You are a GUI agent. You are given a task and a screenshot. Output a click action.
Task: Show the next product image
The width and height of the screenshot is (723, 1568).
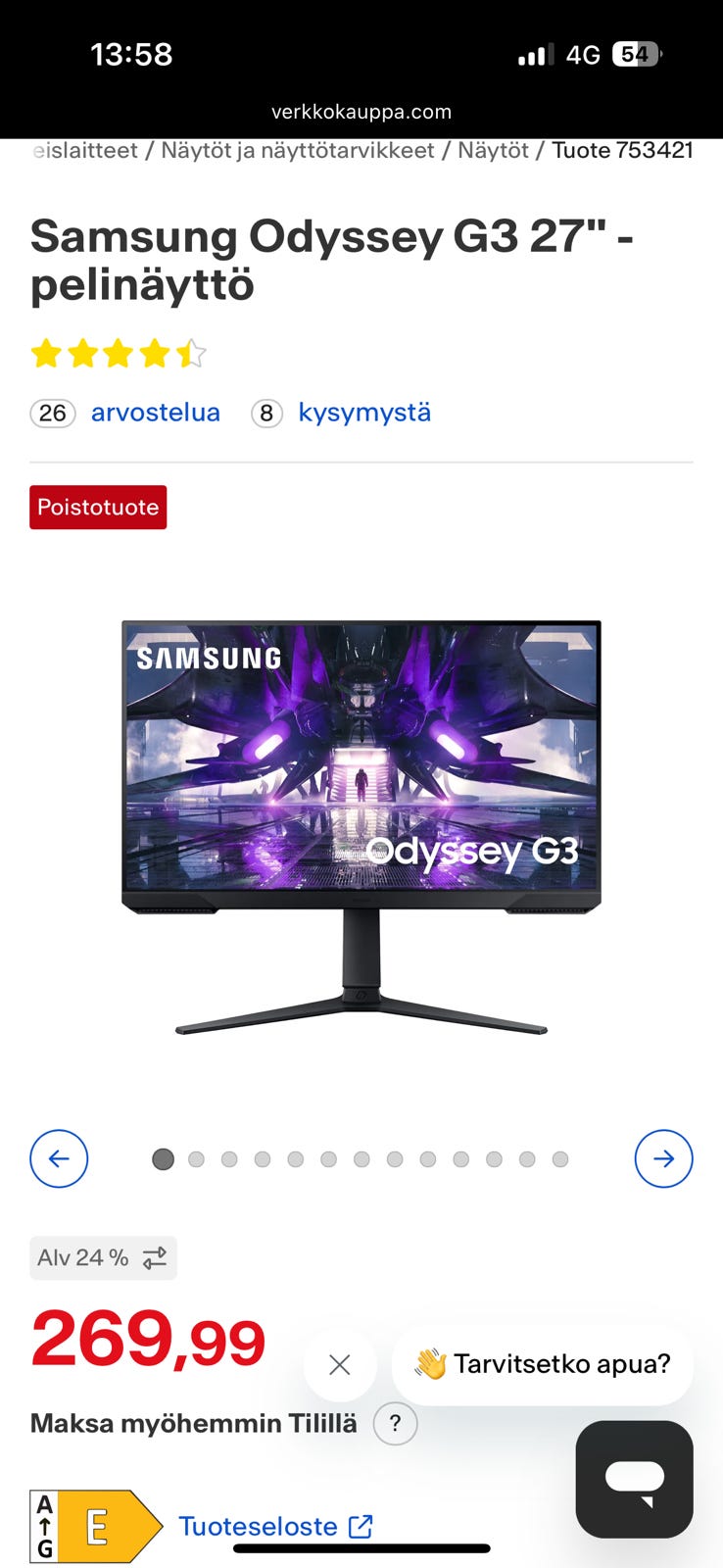(x=663, y=1158)
